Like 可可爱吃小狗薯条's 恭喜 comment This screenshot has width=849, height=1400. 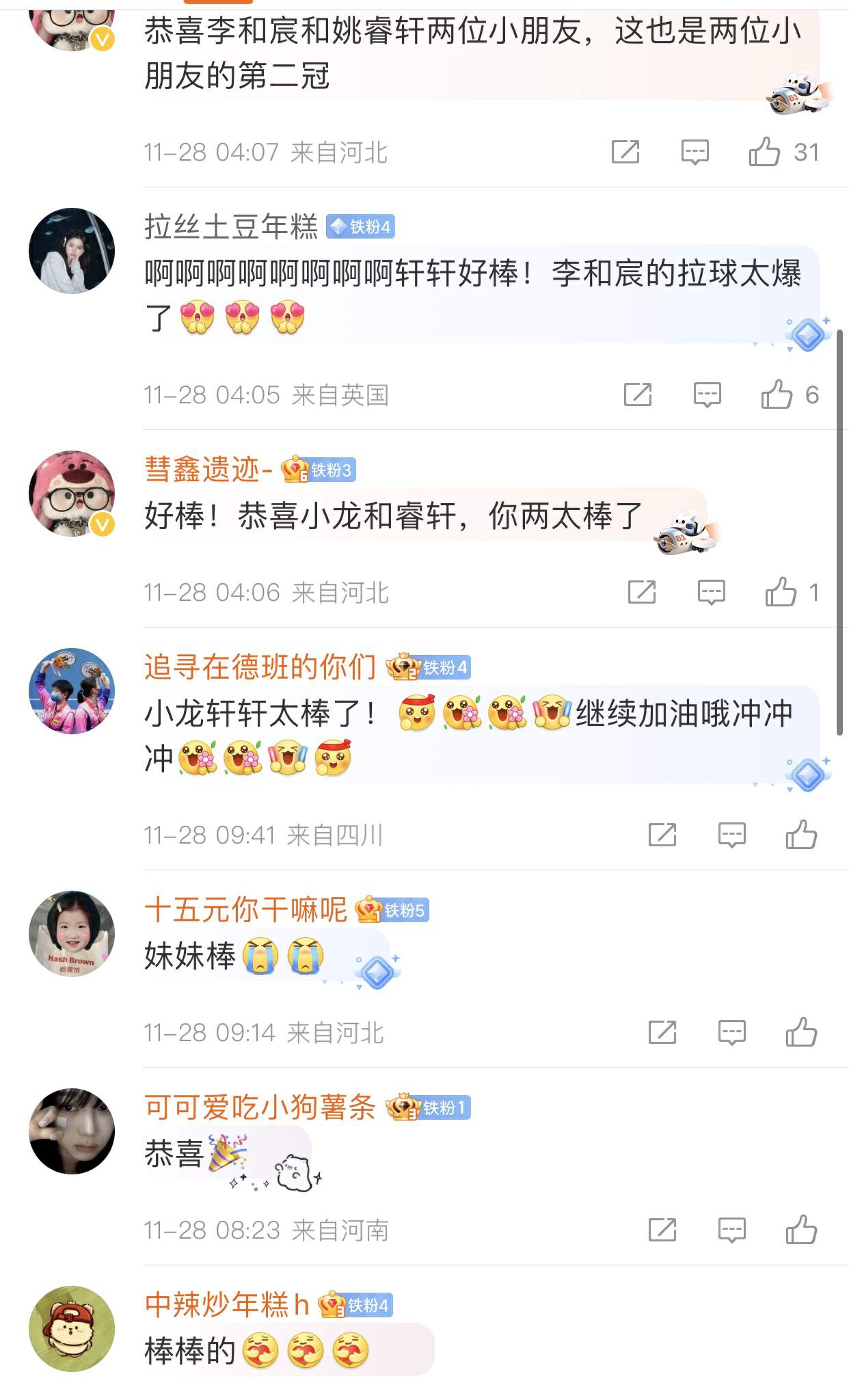[801, 1230]
